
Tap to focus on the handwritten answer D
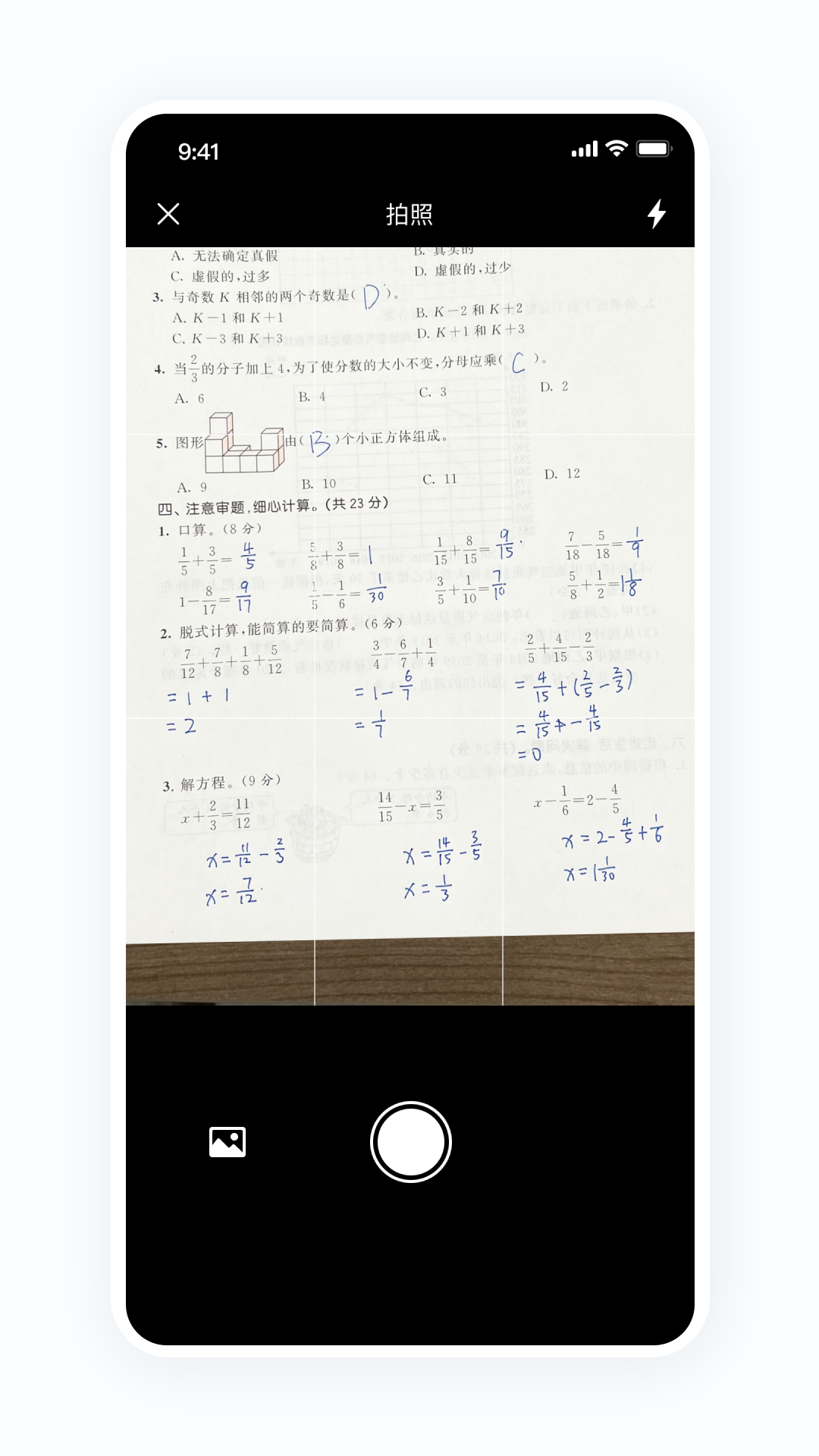369,296
